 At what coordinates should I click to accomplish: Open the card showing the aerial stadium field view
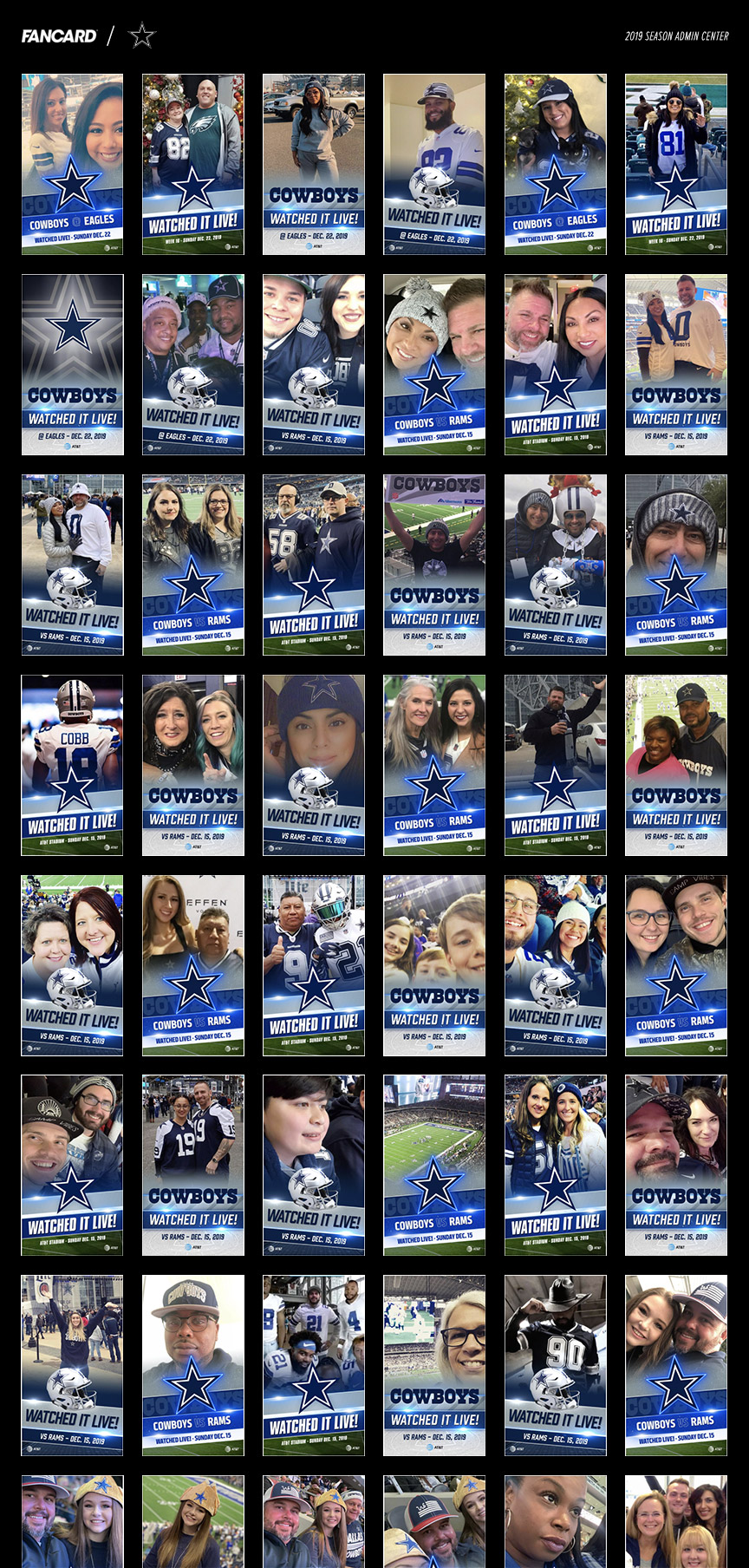coord(434,1166)
